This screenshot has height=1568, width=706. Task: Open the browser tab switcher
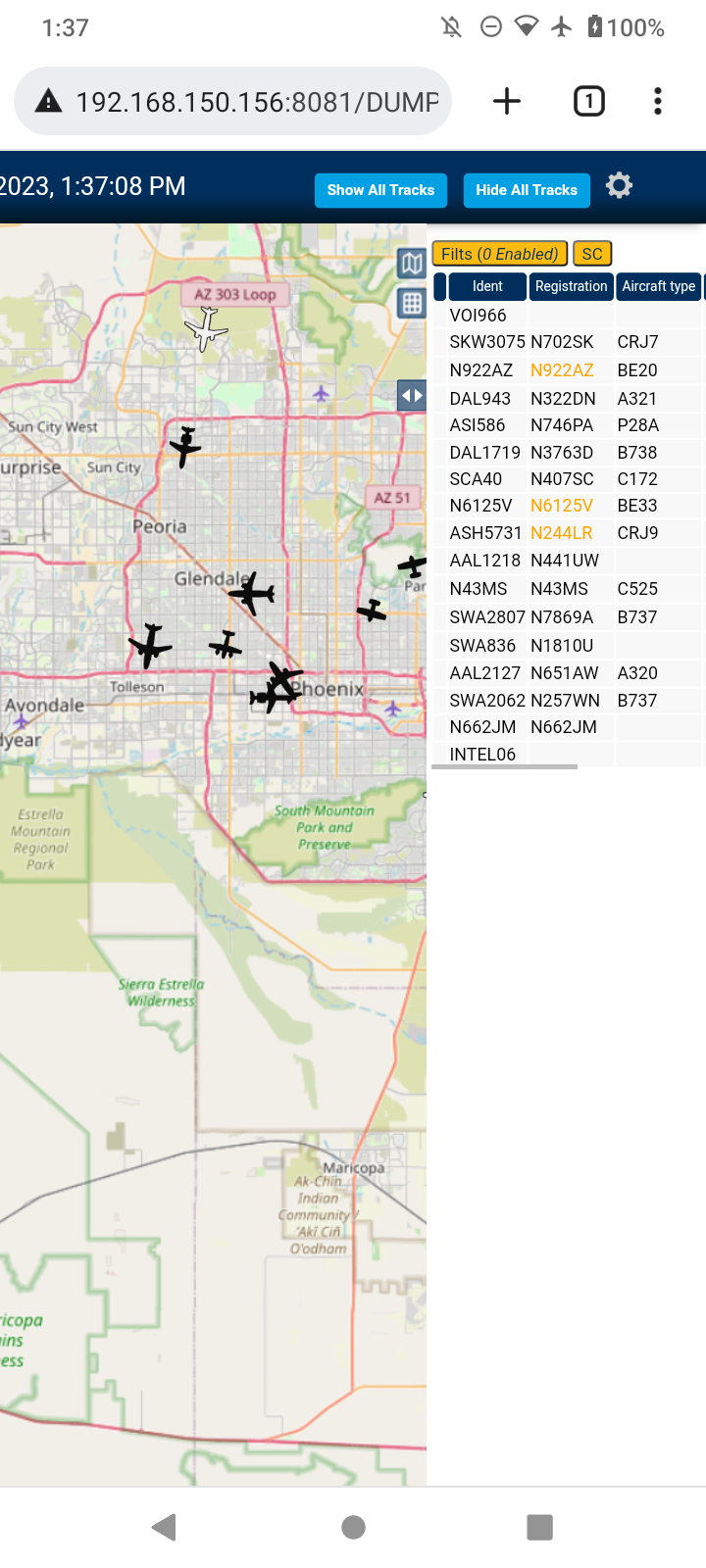coord(588,101)
